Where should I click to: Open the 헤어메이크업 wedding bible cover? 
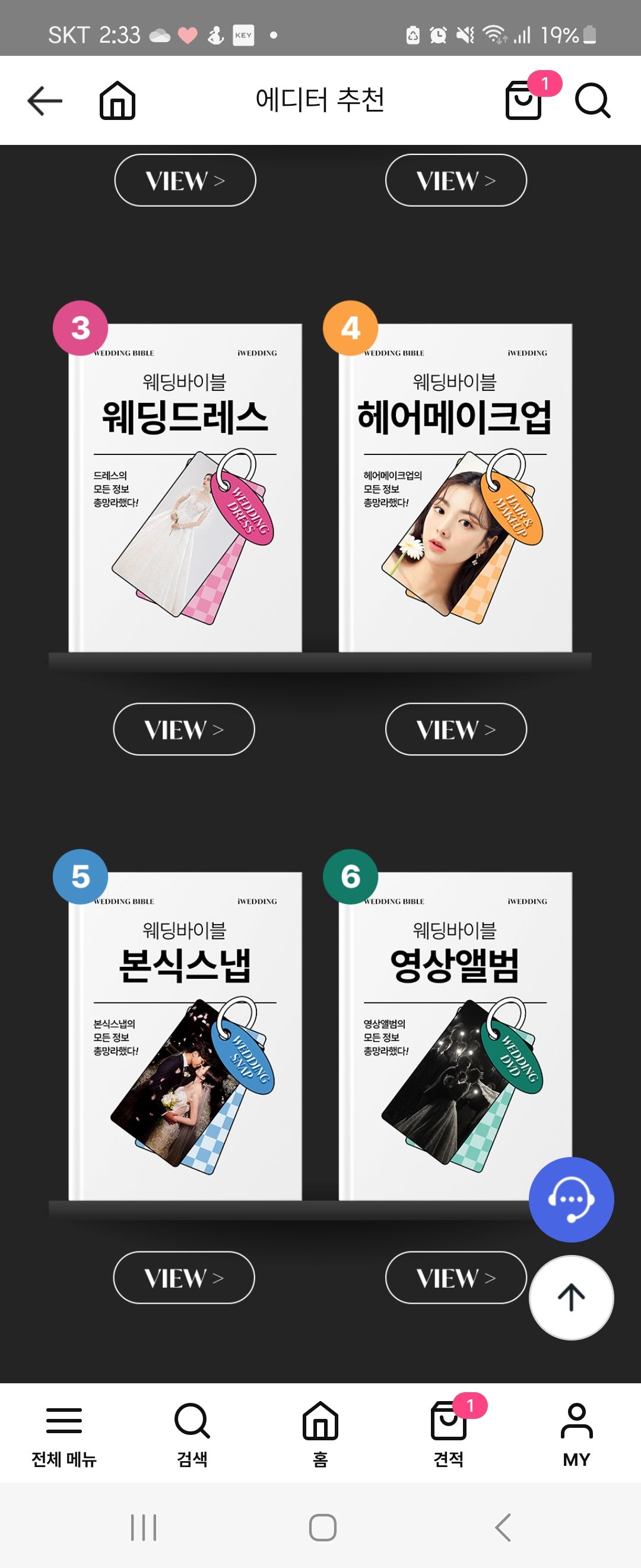pos(455,488)
